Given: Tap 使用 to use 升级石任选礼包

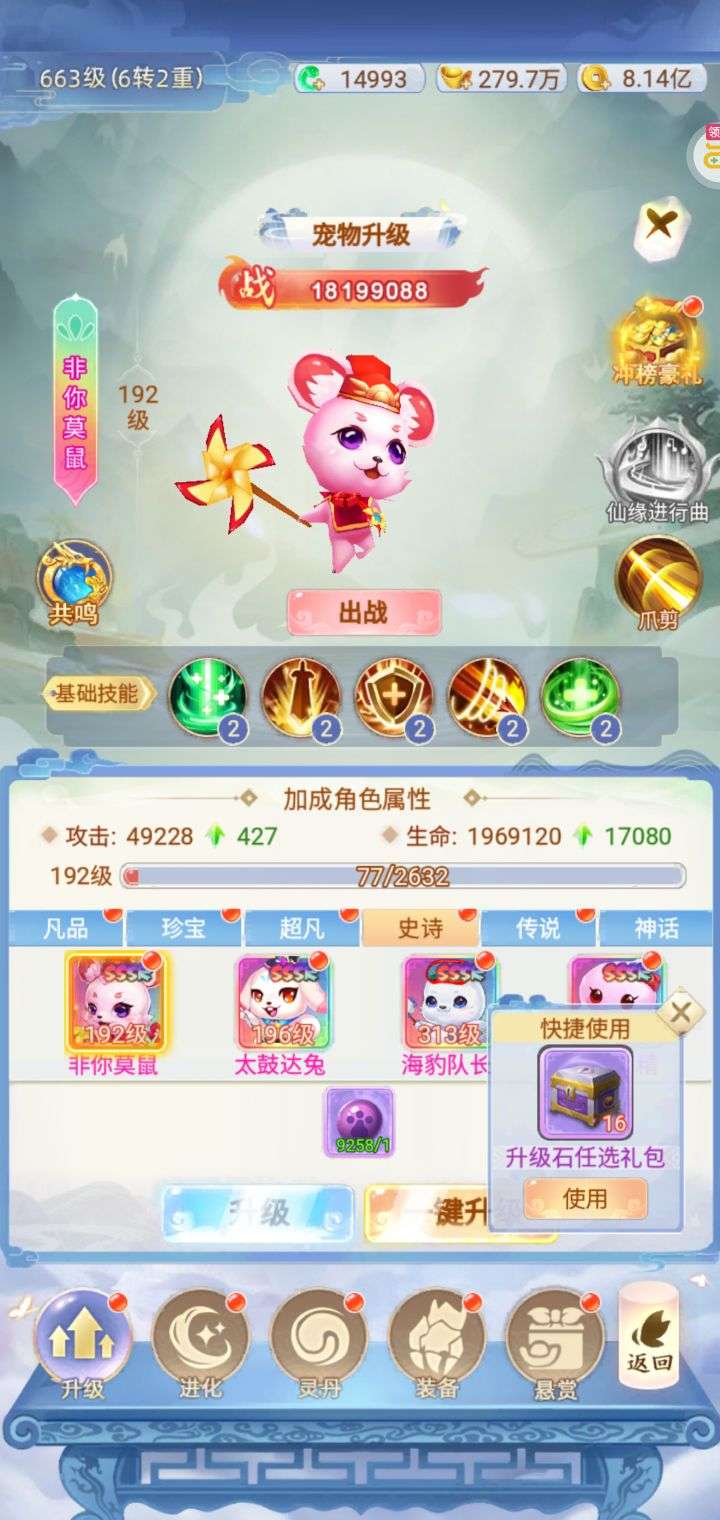Looking at the screenshot, I should 585,1198.
